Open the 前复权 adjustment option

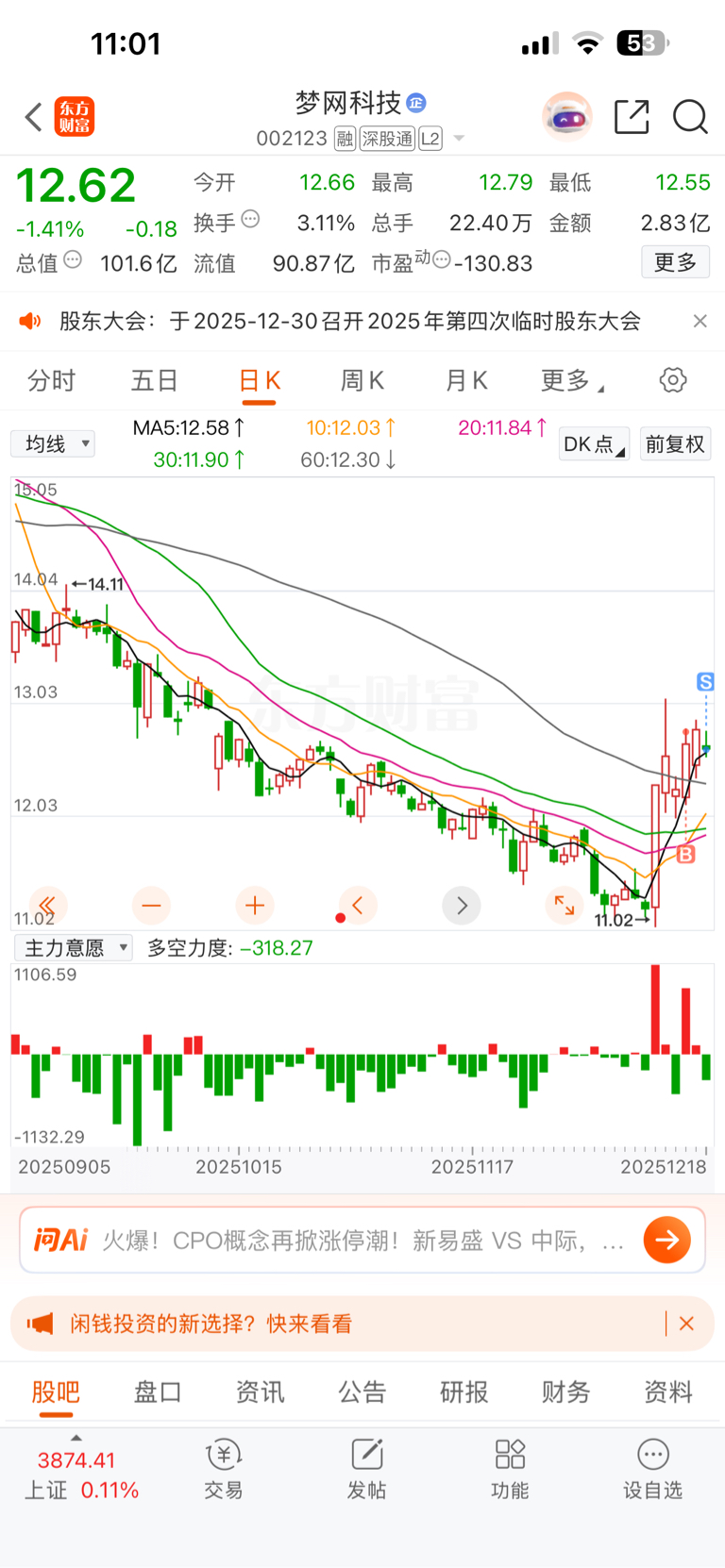[x=674, y=443]
